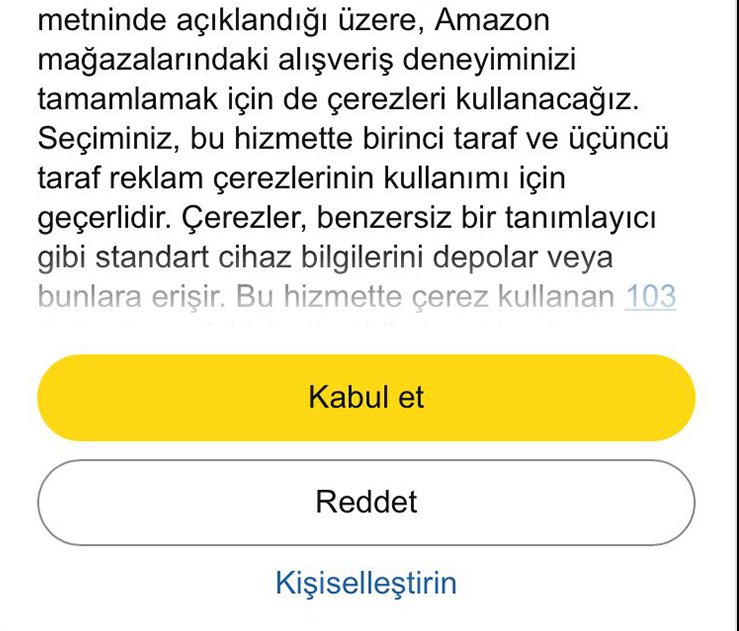
Task: Tap the yellow Kabul et button
Action: pos(366,397)
